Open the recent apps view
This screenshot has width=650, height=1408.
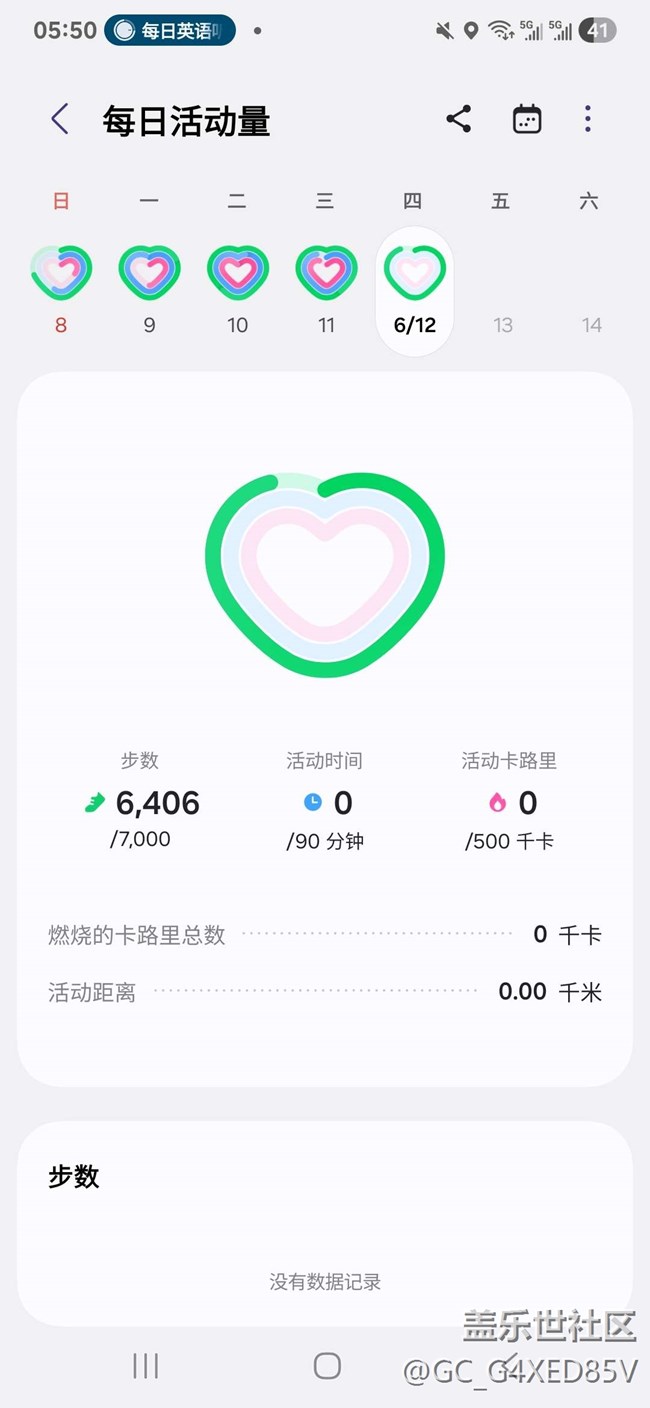tap(146, 1366)
